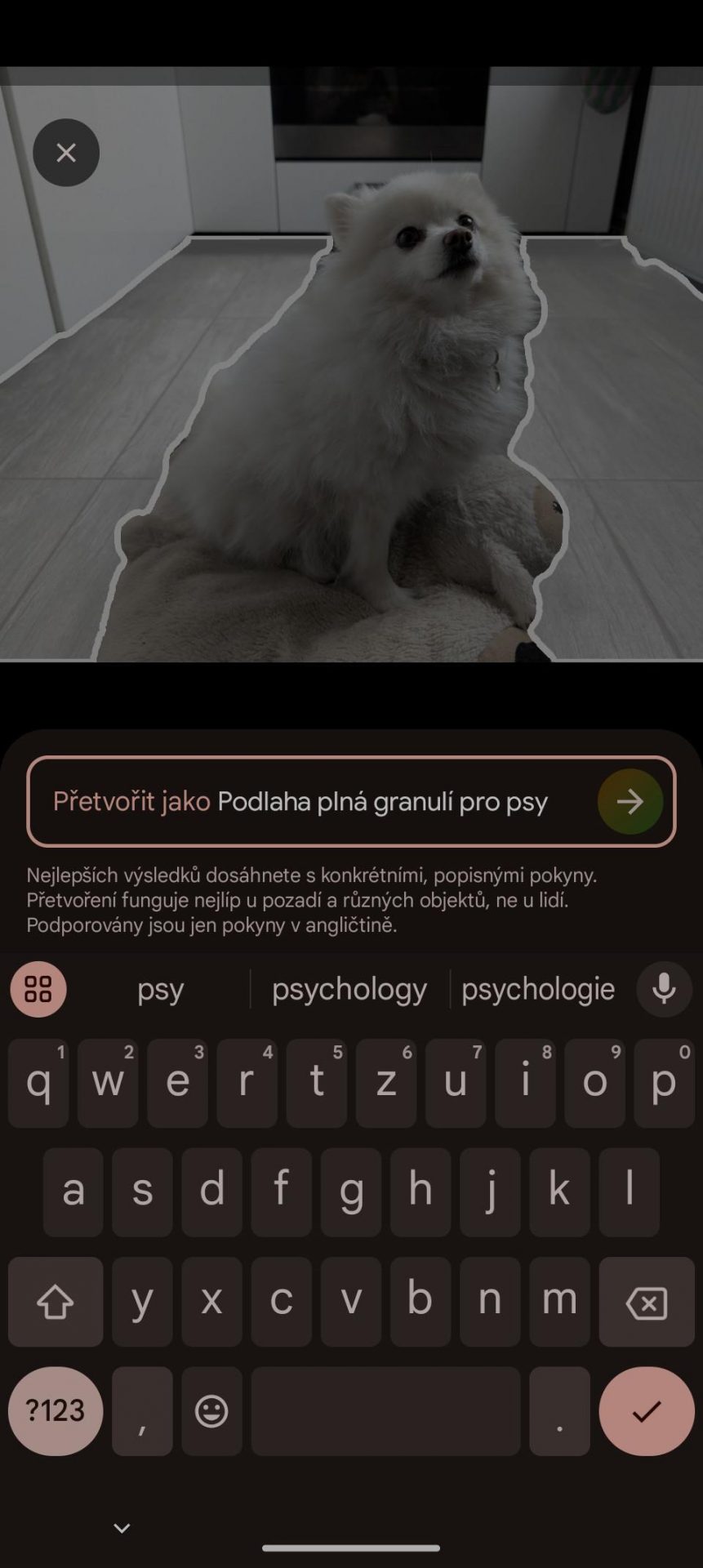The height and width of the screenshot is (1568, 703).
Task: Hide the keyboard with the down chevron
Action: coord(122,1528)
